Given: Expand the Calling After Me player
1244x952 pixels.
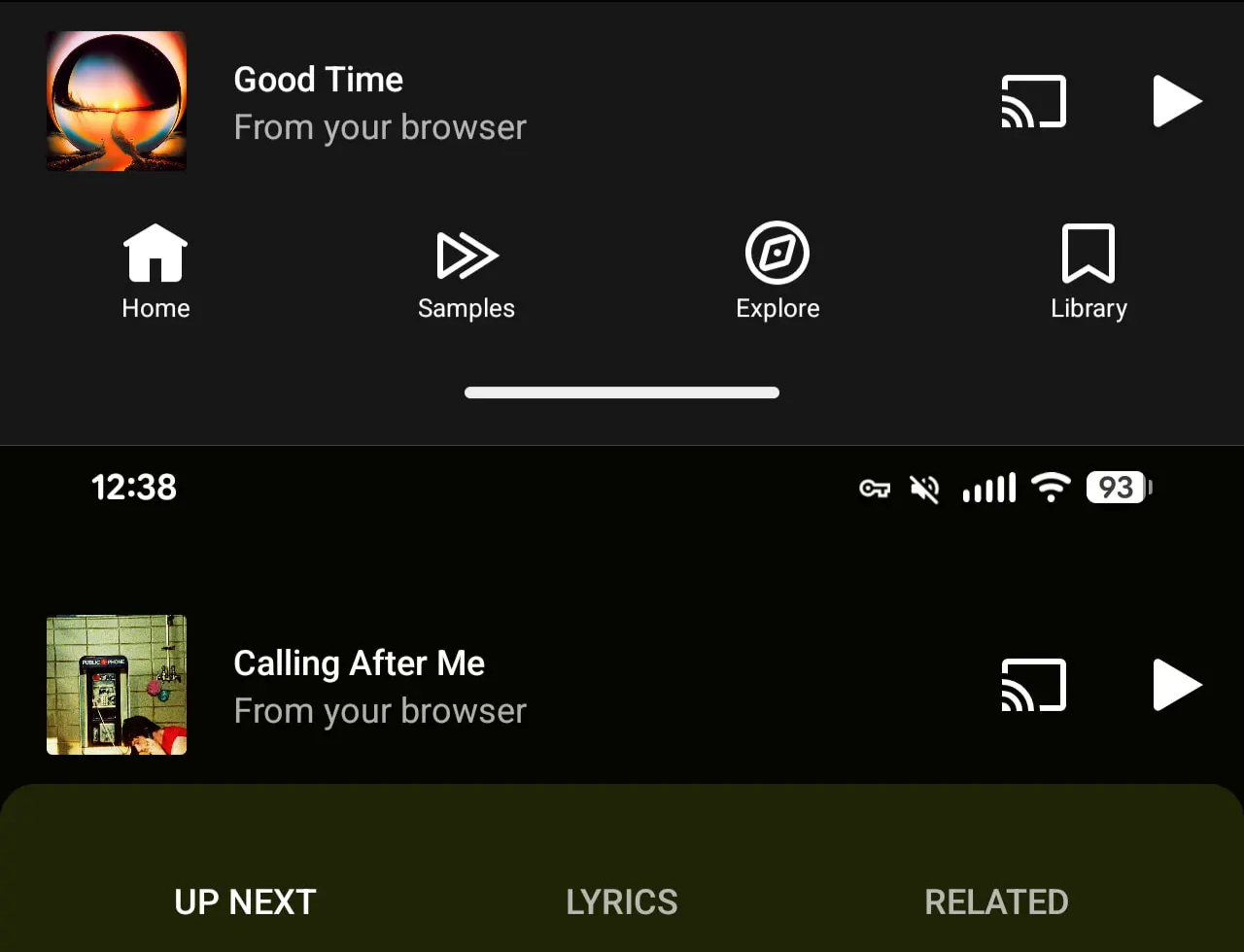Looking at the screenshot, I should pos(379,686).
